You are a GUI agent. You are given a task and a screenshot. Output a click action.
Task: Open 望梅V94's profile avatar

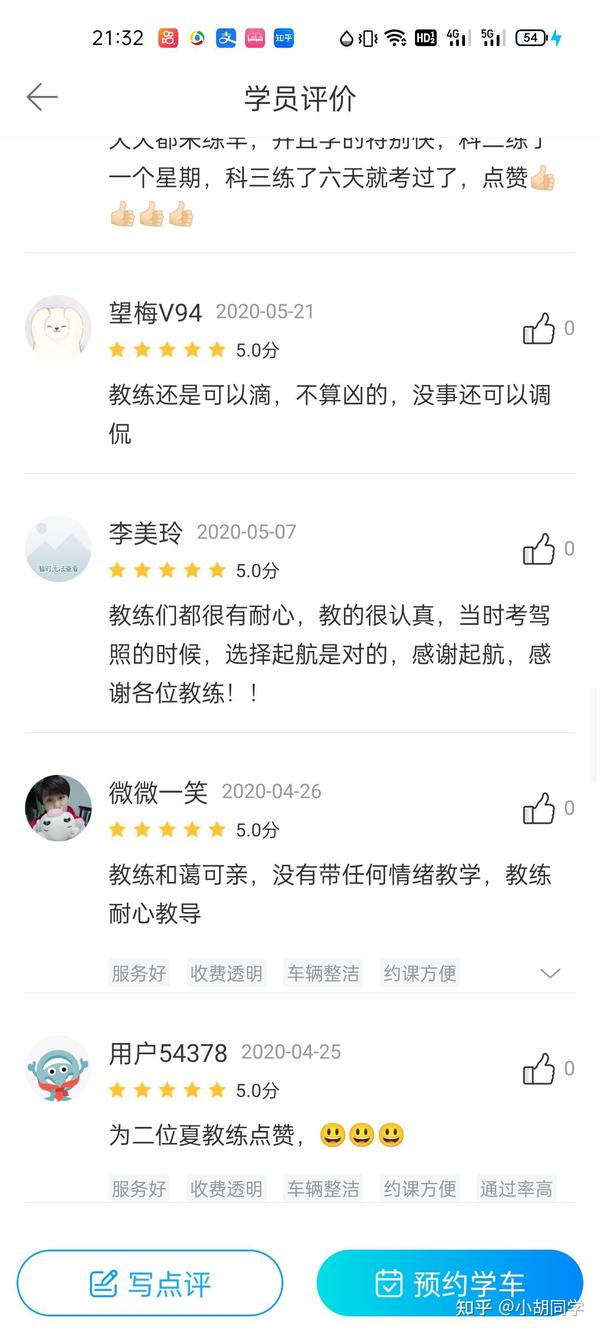[x=58, y=328]
